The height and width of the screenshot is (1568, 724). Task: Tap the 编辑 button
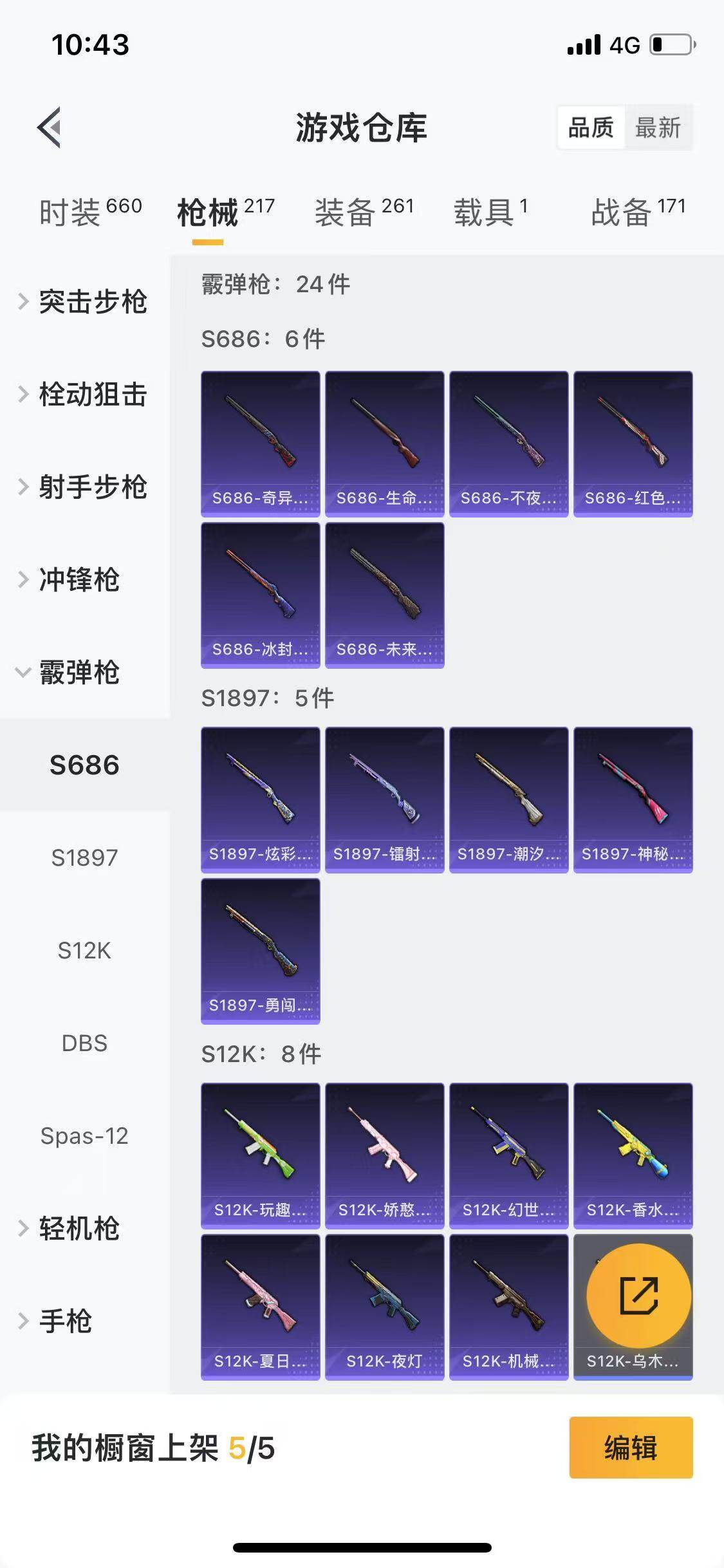coord(631,1448)
